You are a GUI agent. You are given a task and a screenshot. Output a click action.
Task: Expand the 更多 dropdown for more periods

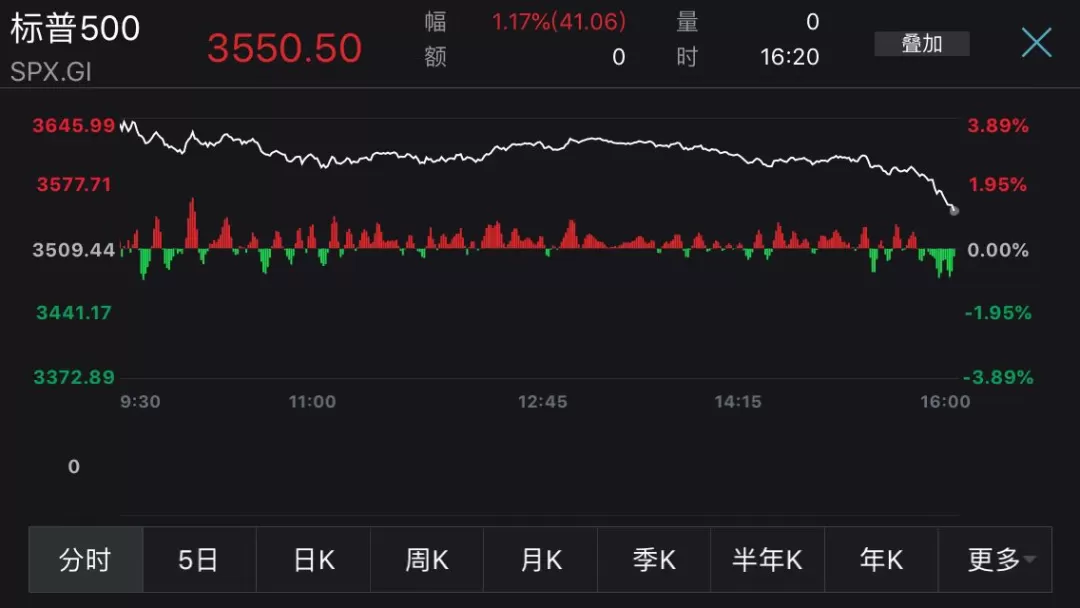pyautogui.click(x=995, y=560)
